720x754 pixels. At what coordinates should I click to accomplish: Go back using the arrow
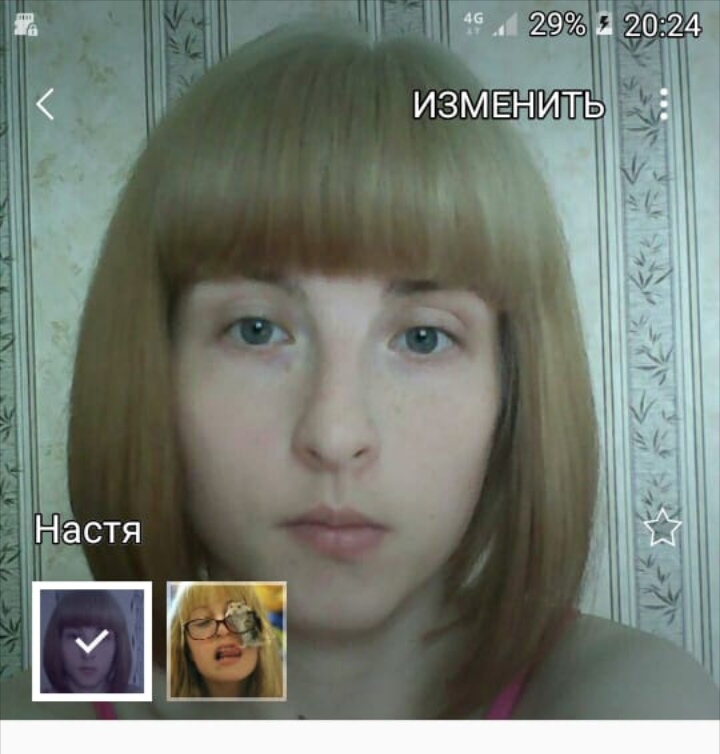click(45, 104)
